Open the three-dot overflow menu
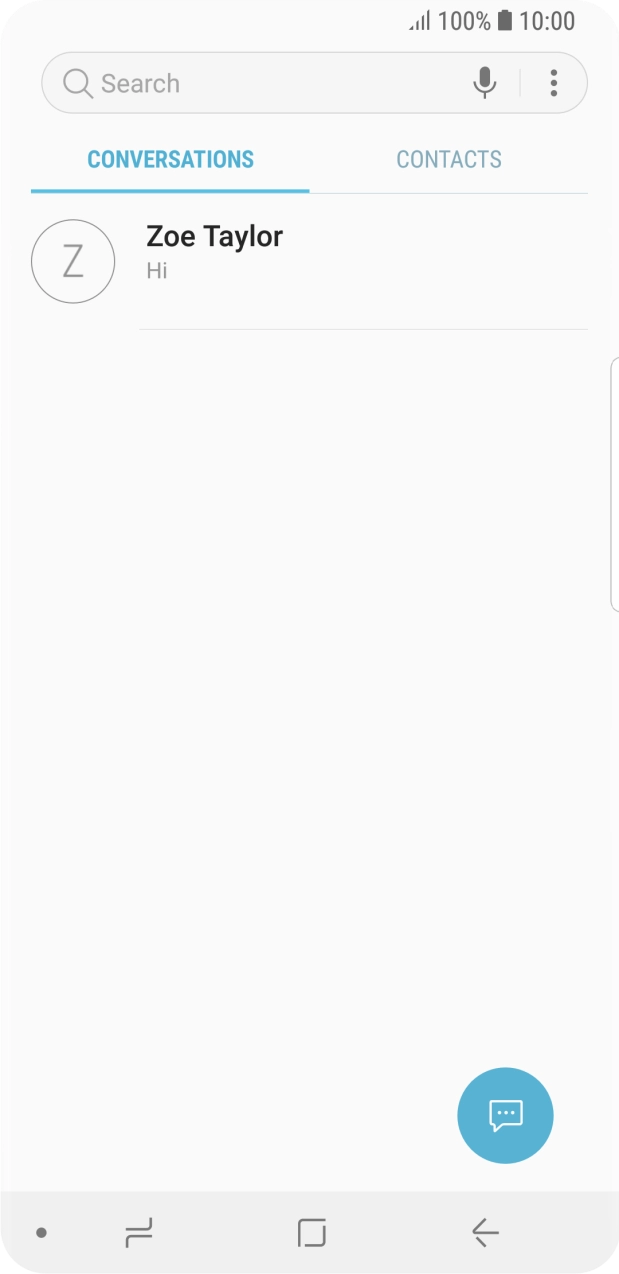The image size is (619, 1274). [x=553, y=83]
